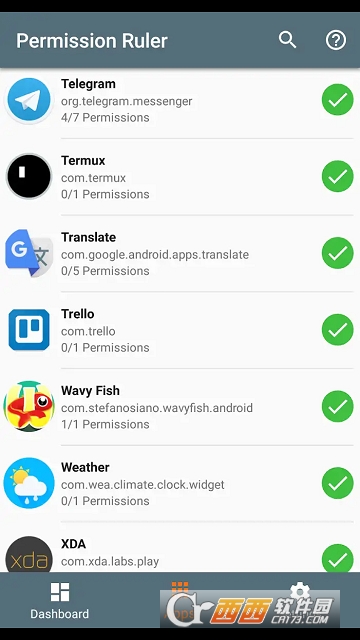Toggle the green checkmark for Telegram
The height and width of the screenshot is (640, 360).
[x=338, y=100]
